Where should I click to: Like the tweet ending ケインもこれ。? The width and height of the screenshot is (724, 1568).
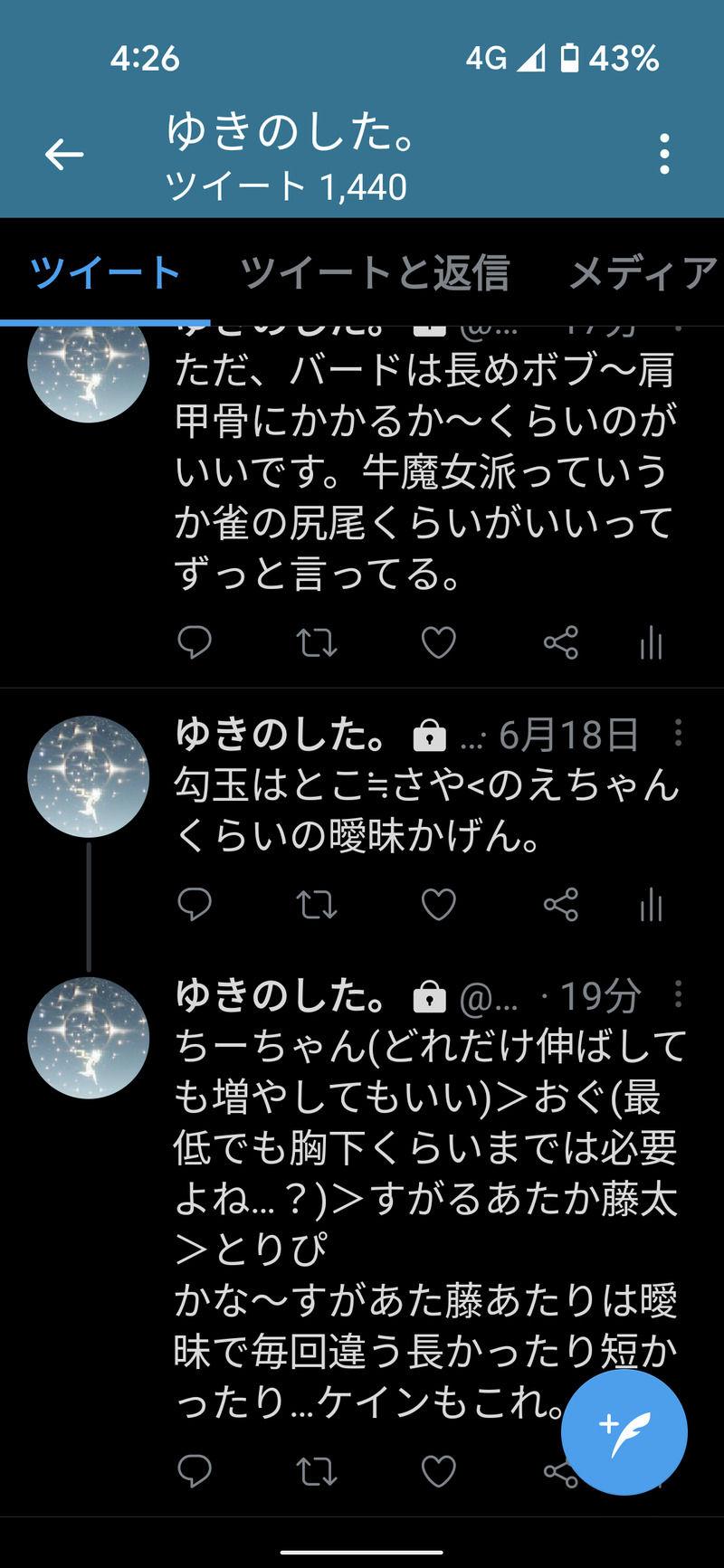(439, 1472)
